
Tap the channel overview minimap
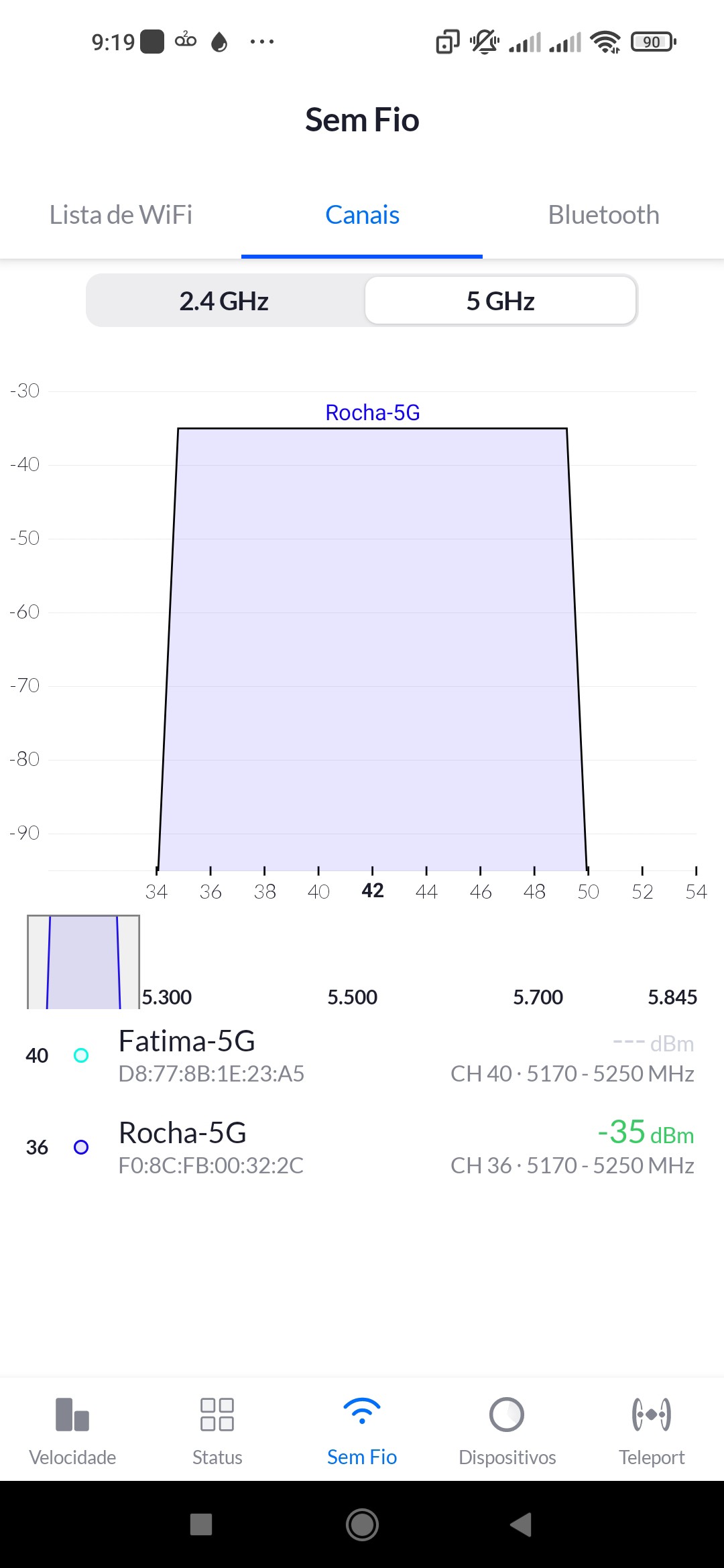[x=83, y=962]
